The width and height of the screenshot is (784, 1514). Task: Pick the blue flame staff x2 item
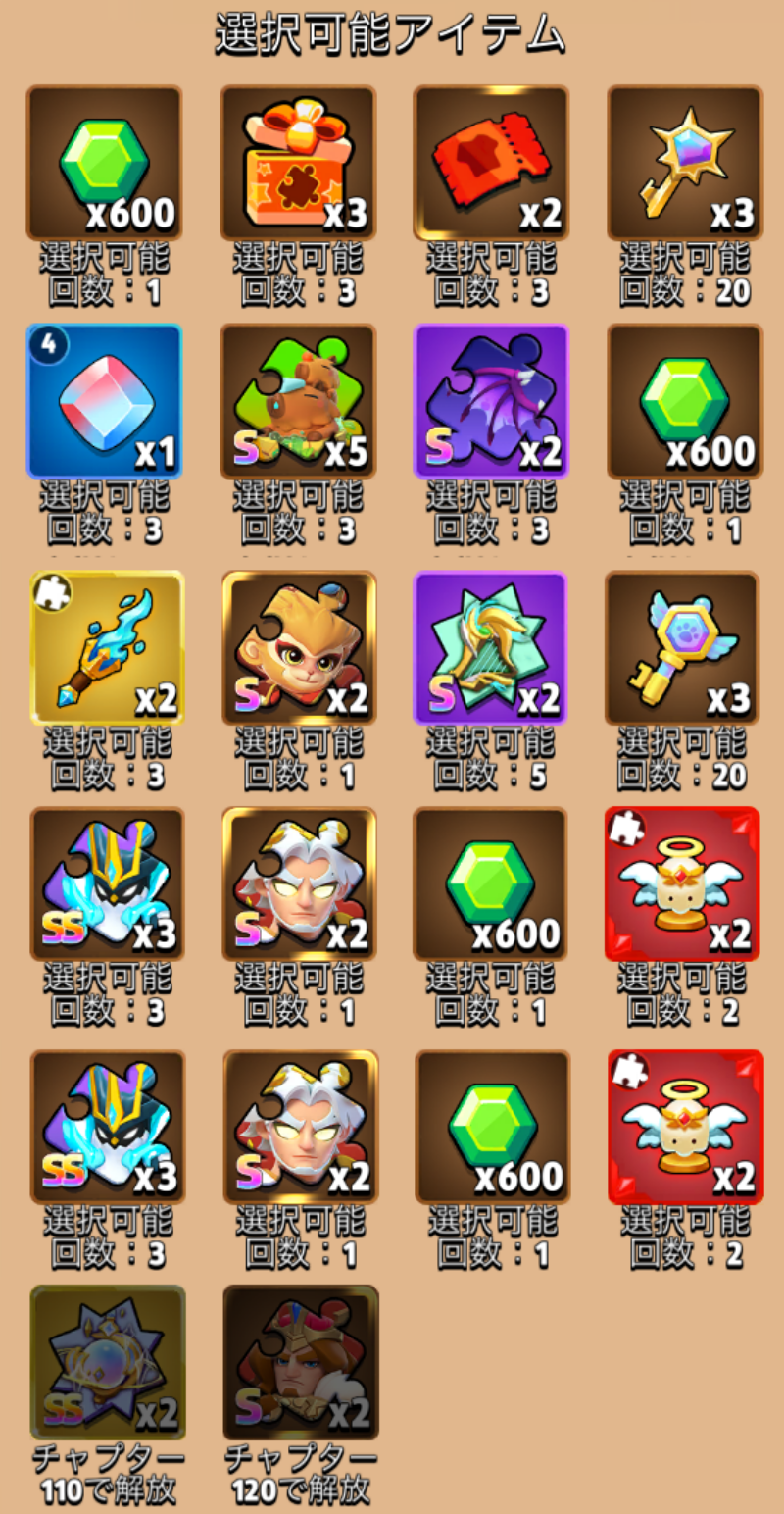108,647
